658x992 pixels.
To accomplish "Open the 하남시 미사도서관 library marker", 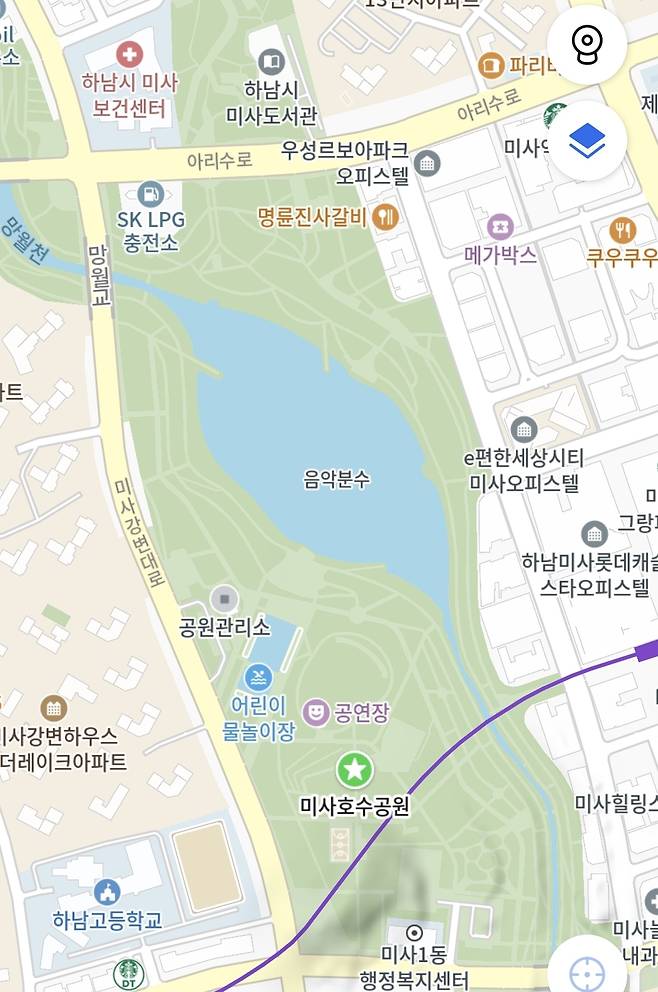I will 272,62.
